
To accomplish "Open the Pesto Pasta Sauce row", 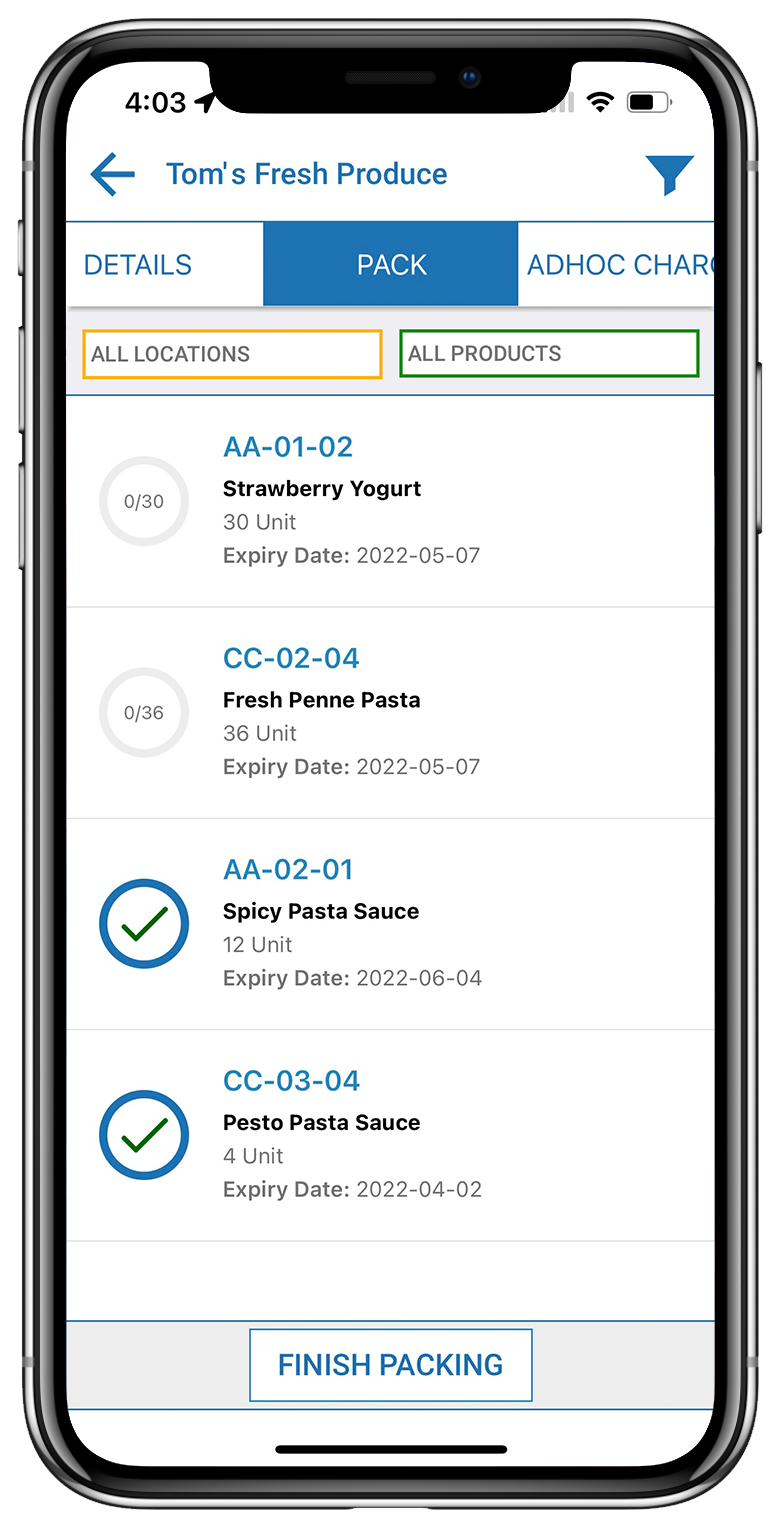I will pos(390,1135).
